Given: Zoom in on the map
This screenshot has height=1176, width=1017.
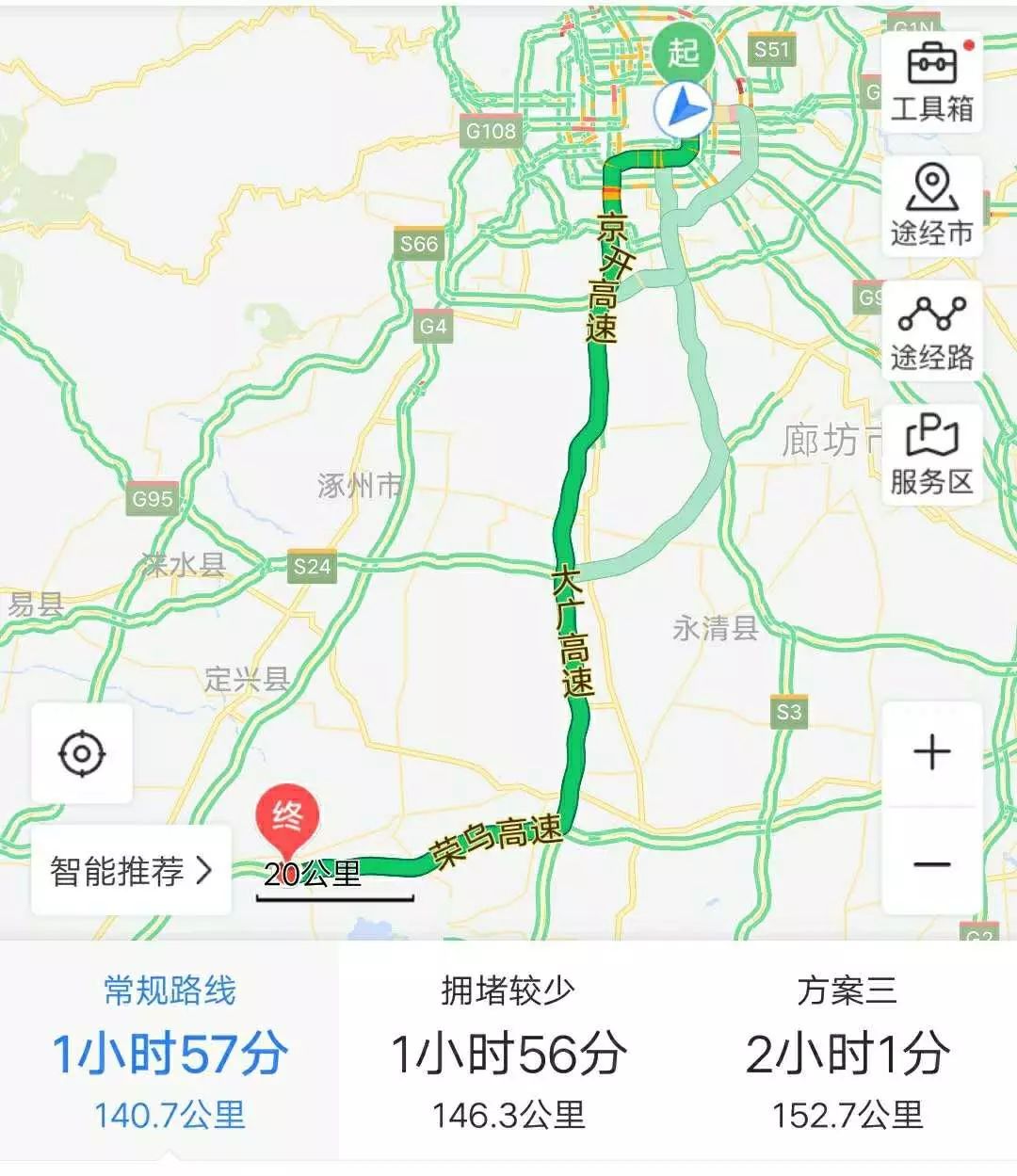Looking at the screenshot, I should pos(931,753).
